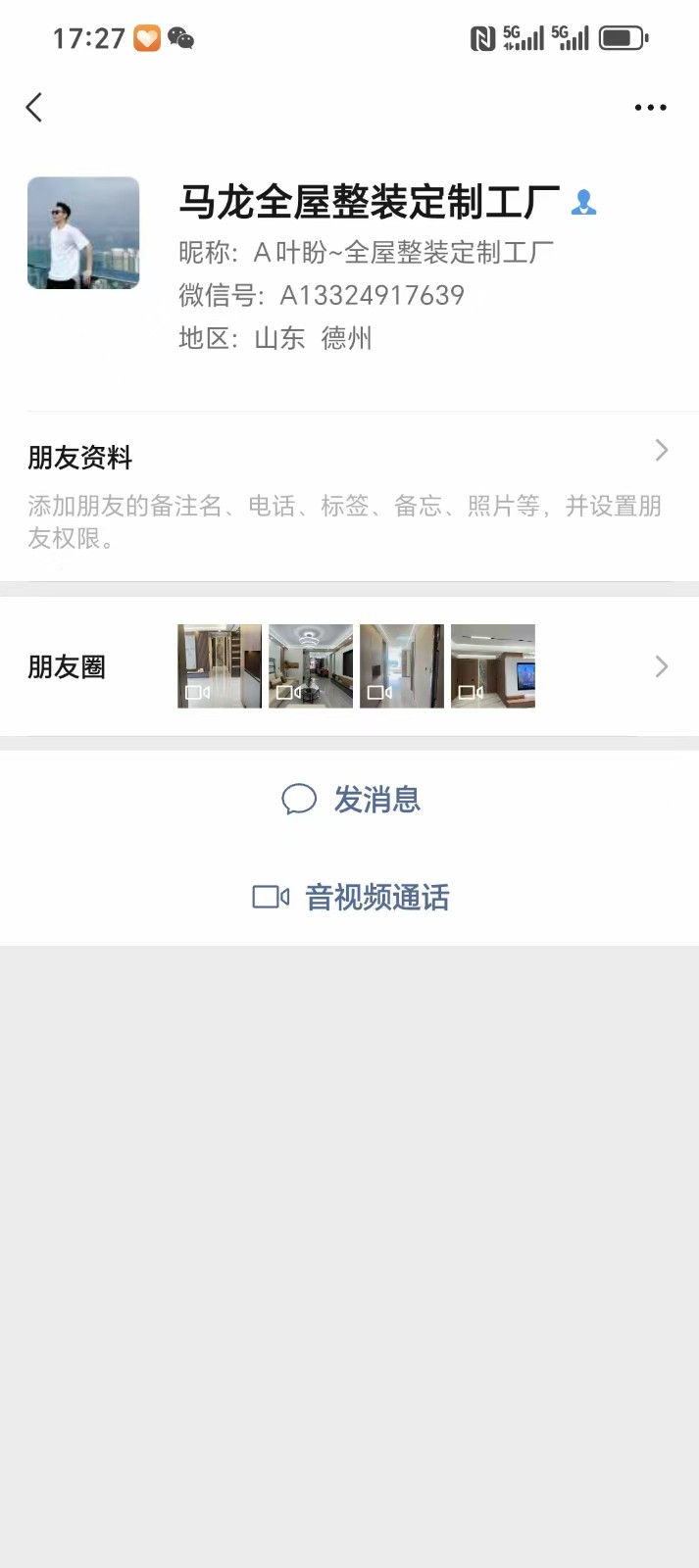Image resolution: width=699 pixels, height=1568 pixels.
Task: Go back using the top-left arrow
Action: click(x=34, y=107)
